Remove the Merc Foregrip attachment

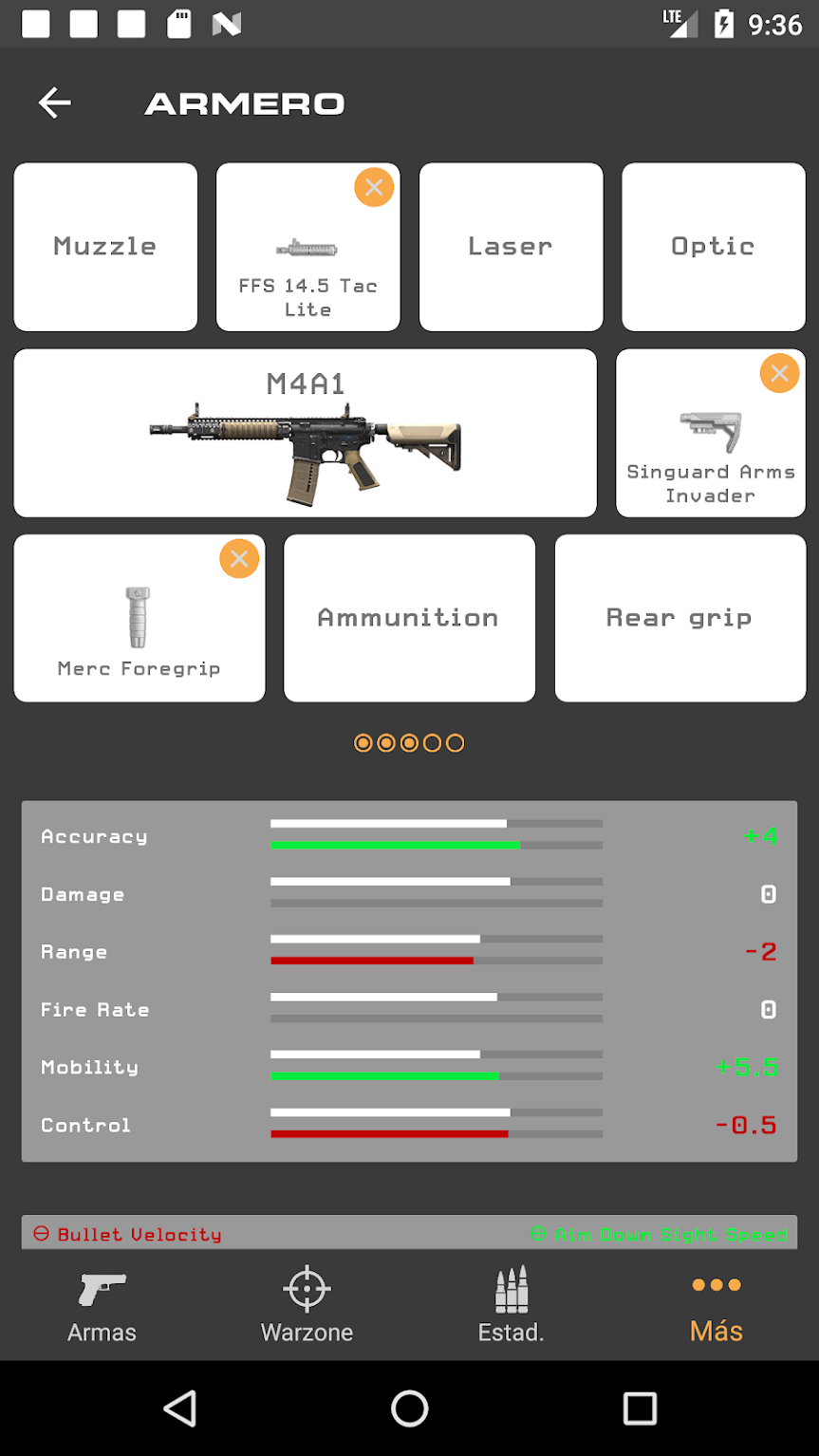click(x=239, y=559)
